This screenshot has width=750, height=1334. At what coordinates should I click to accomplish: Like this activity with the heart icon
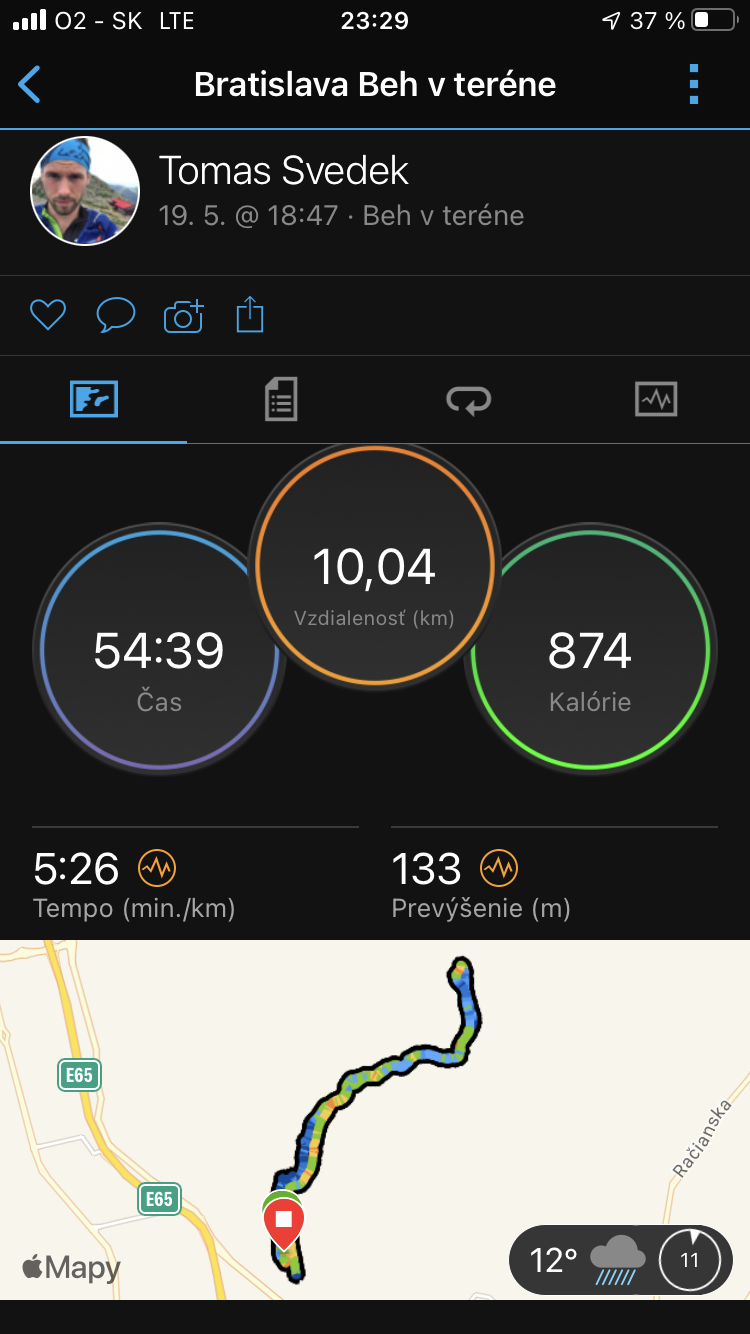48,316
